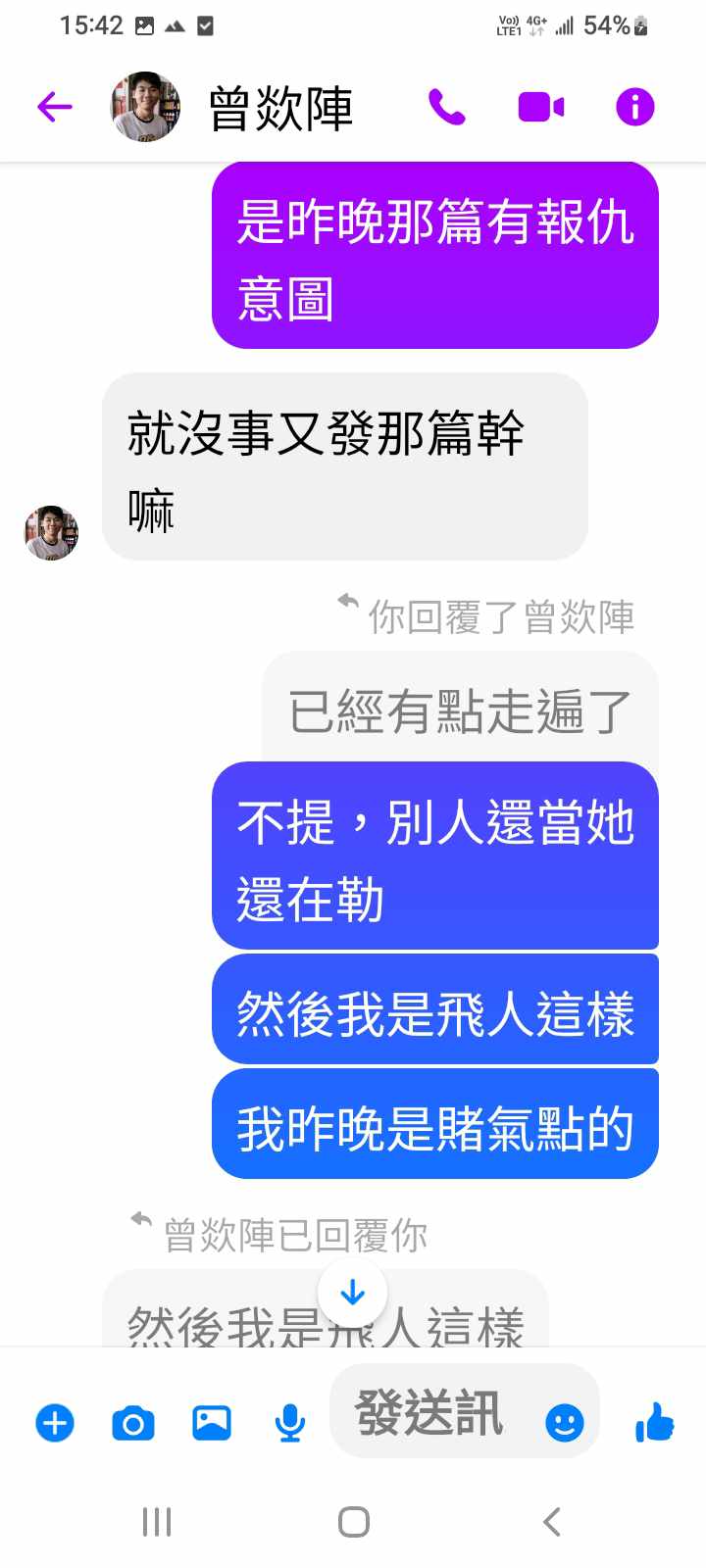Tap the quoted reply 已經有點走遍了
Image resolution: width=706 pixels, height=1568 pixels.
click(x=459, y=710)
